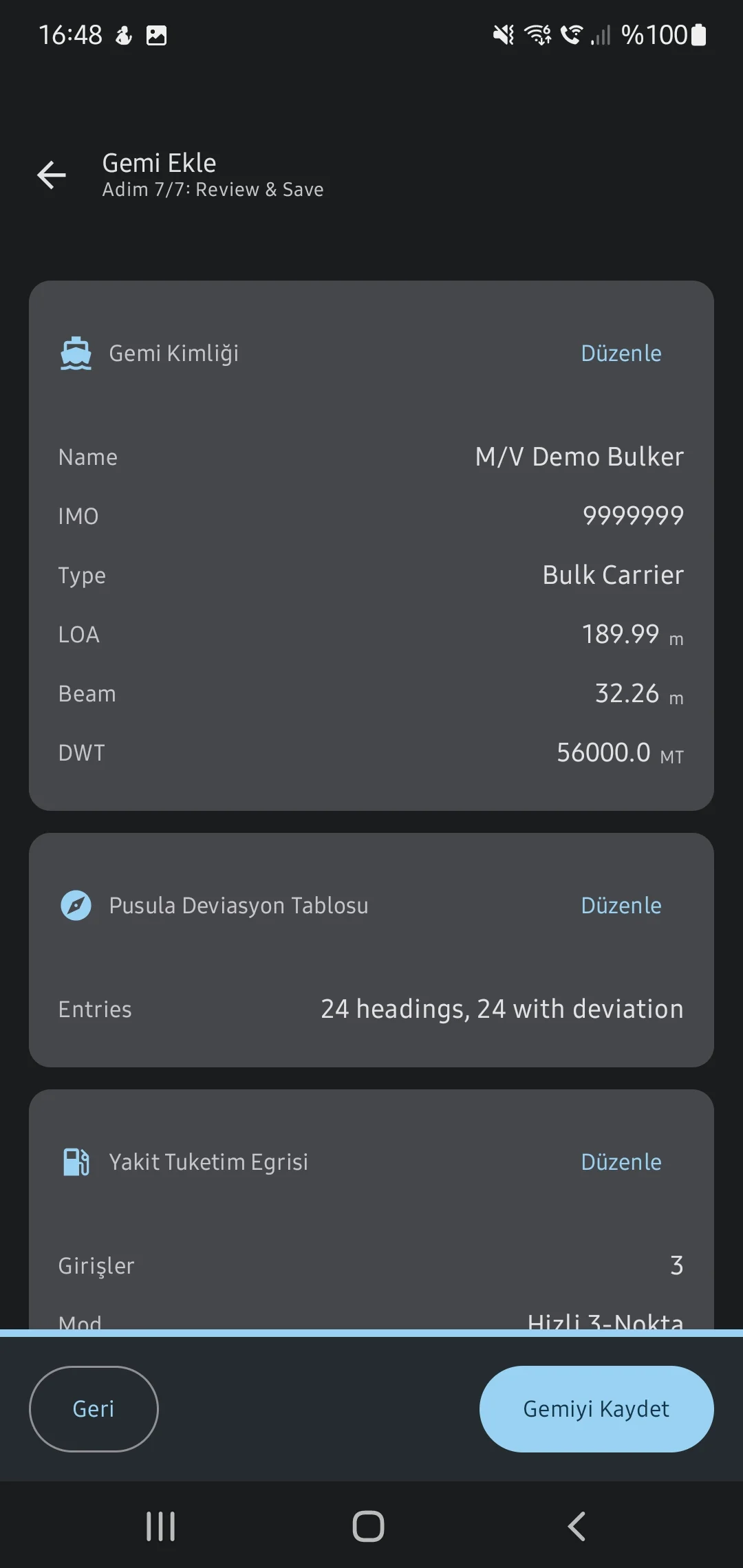This screenshot has height=1568, width=743.
Task: Tap the Name row showing M/V Demo Bulker
Action: (x=371, y=456)
